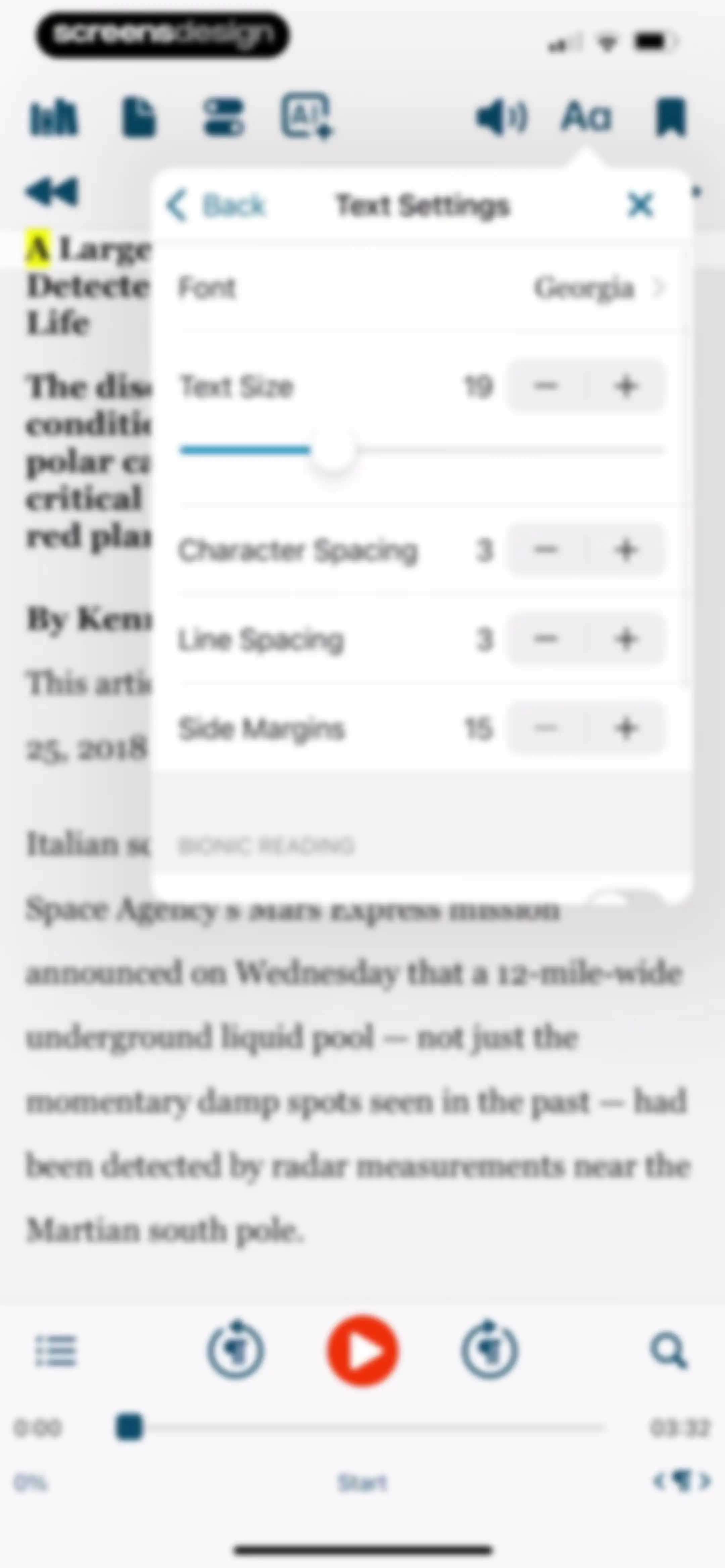Screen dimensions: 725x1568
Task: Decrease the Text Size
Action: [546, 386]
